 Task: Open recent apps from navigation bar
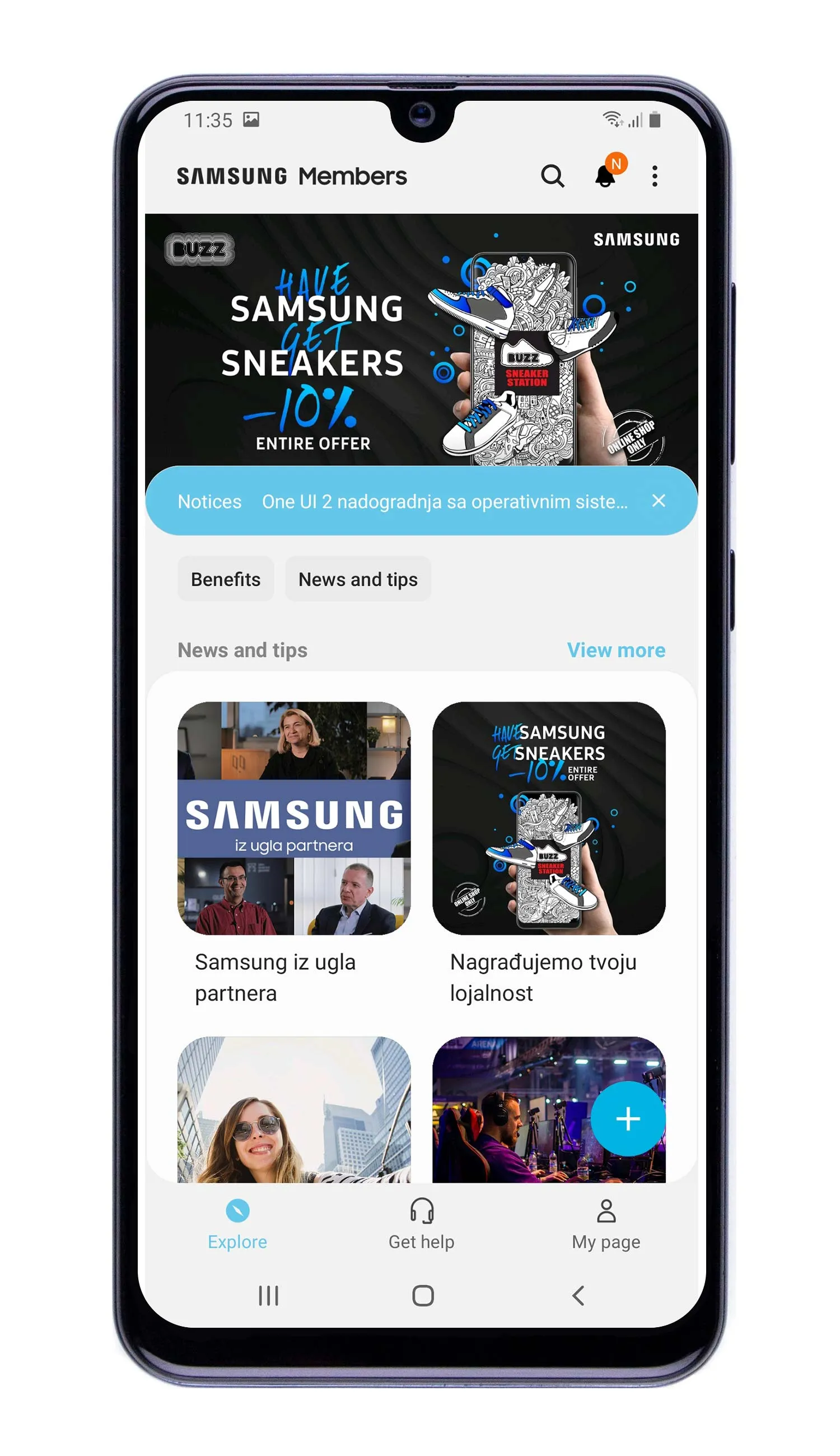pos(268,1296)
